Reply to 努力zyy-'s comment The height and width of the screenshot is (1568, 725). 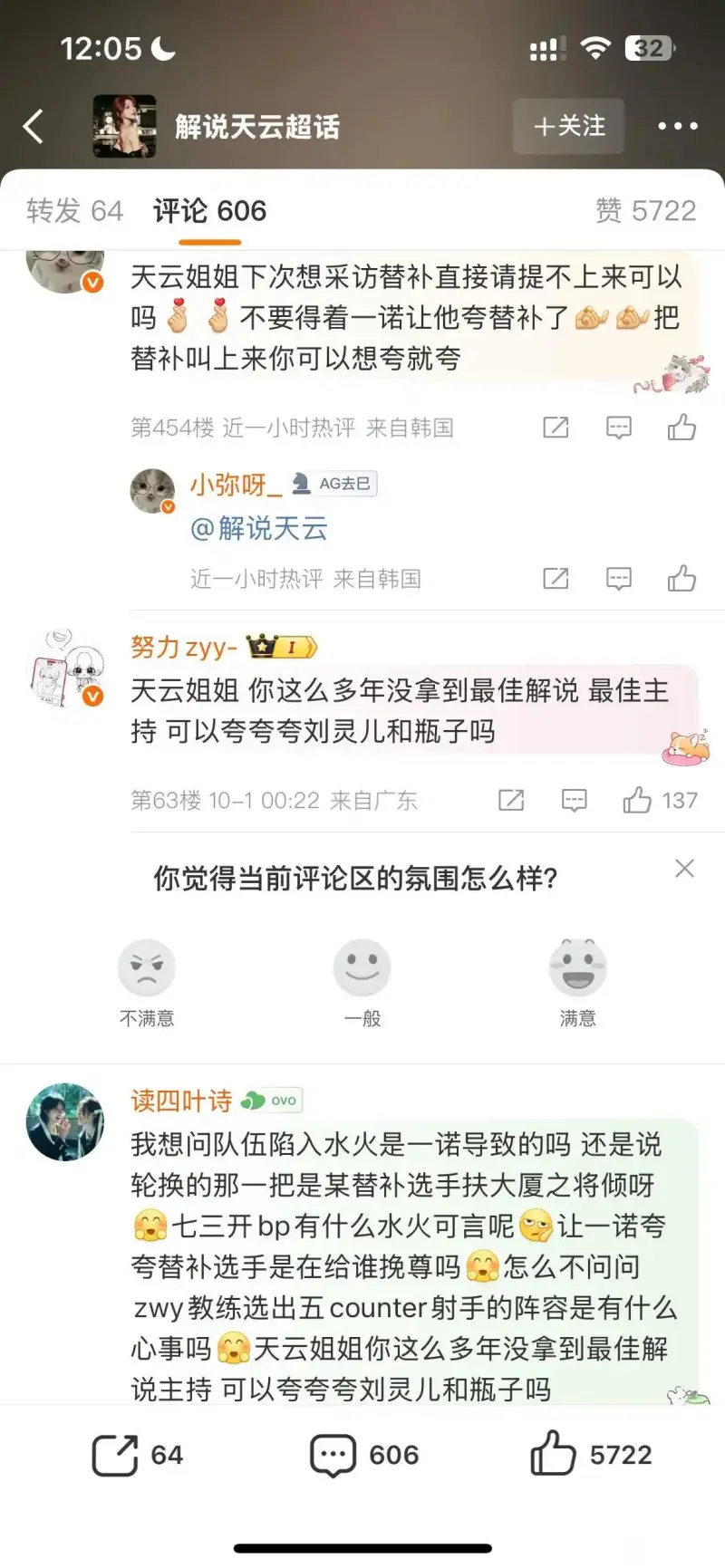coord(574,800)
